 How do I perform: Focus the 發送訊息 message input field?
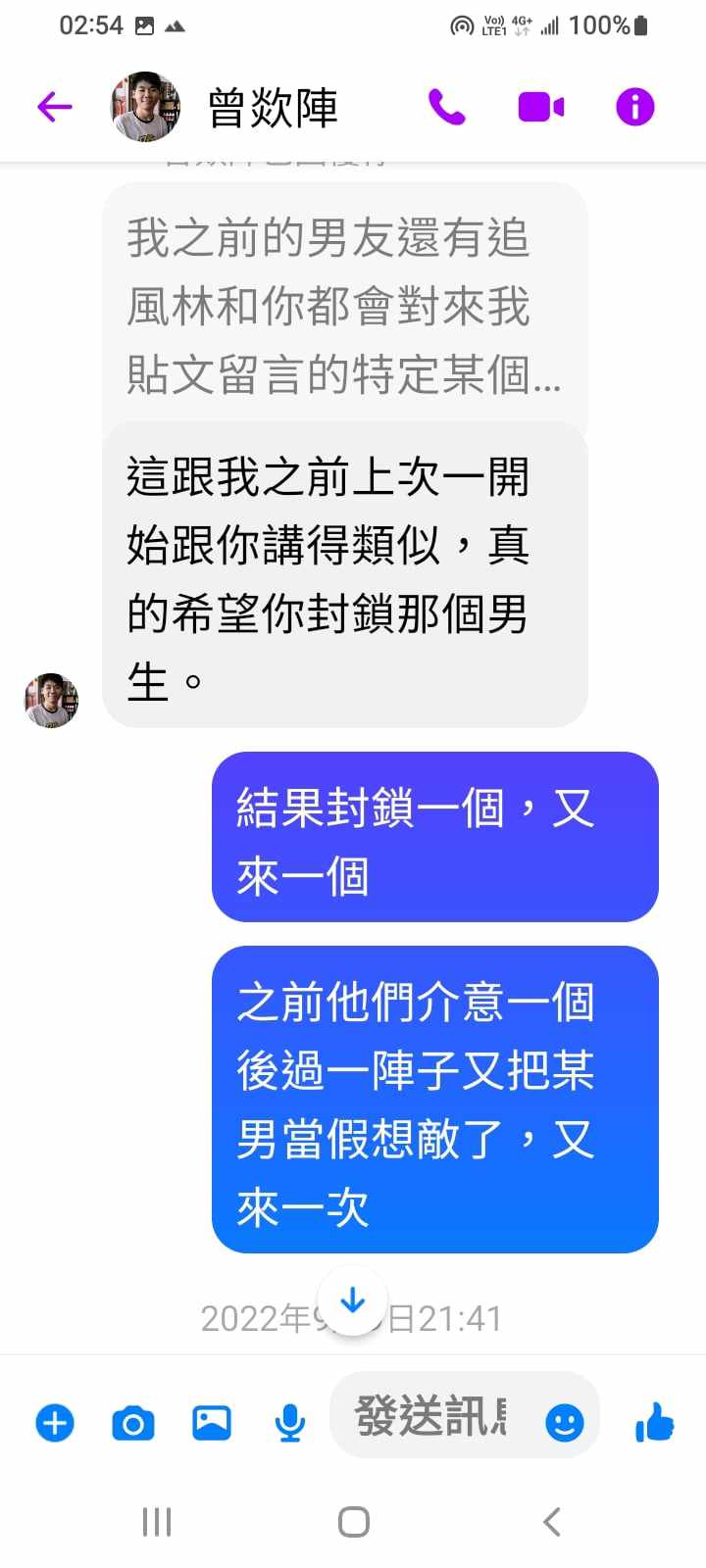click(x=431, y=1416)
